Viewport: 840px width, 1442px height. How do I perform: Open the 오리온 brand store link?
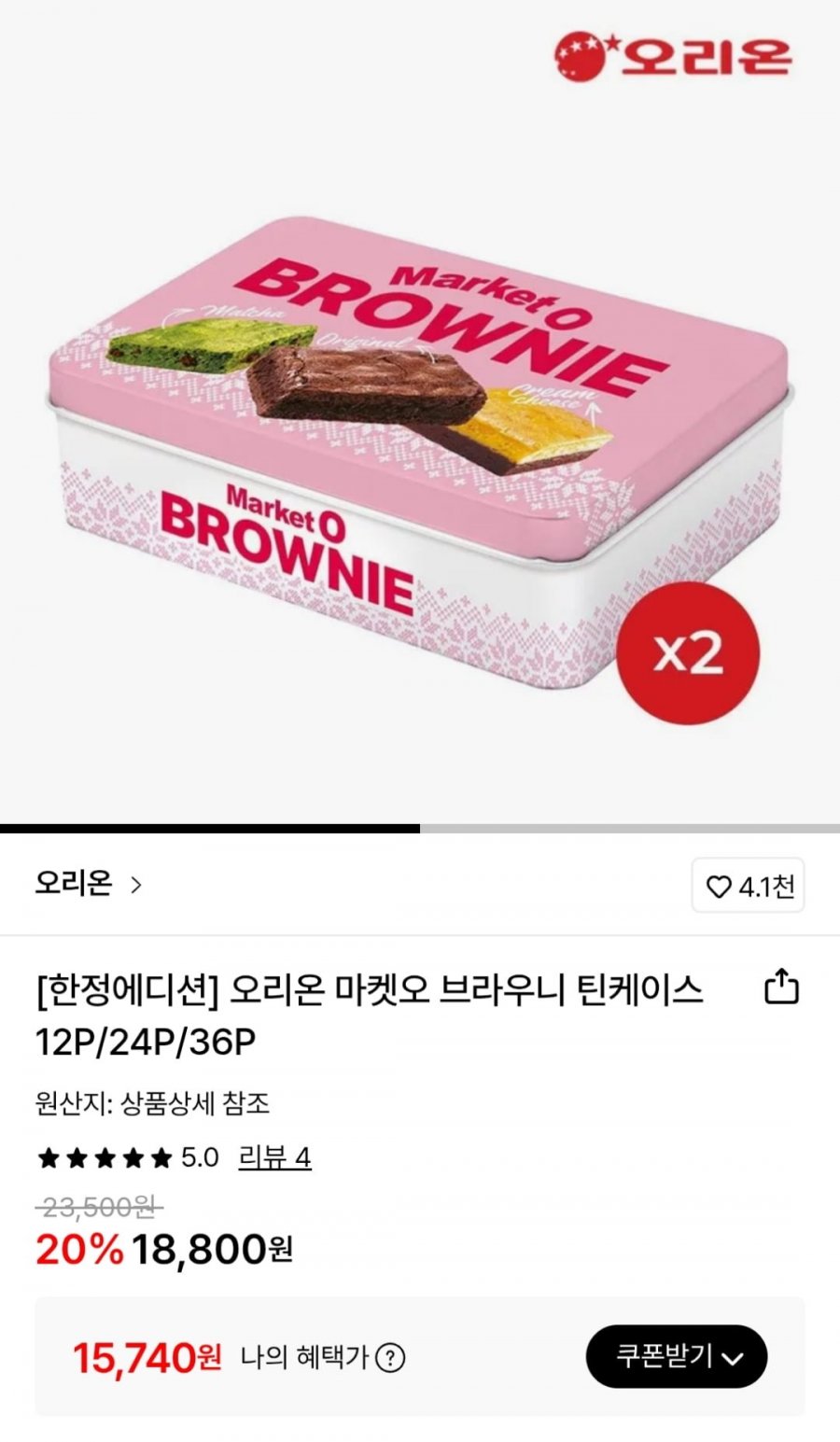(88, 884)
